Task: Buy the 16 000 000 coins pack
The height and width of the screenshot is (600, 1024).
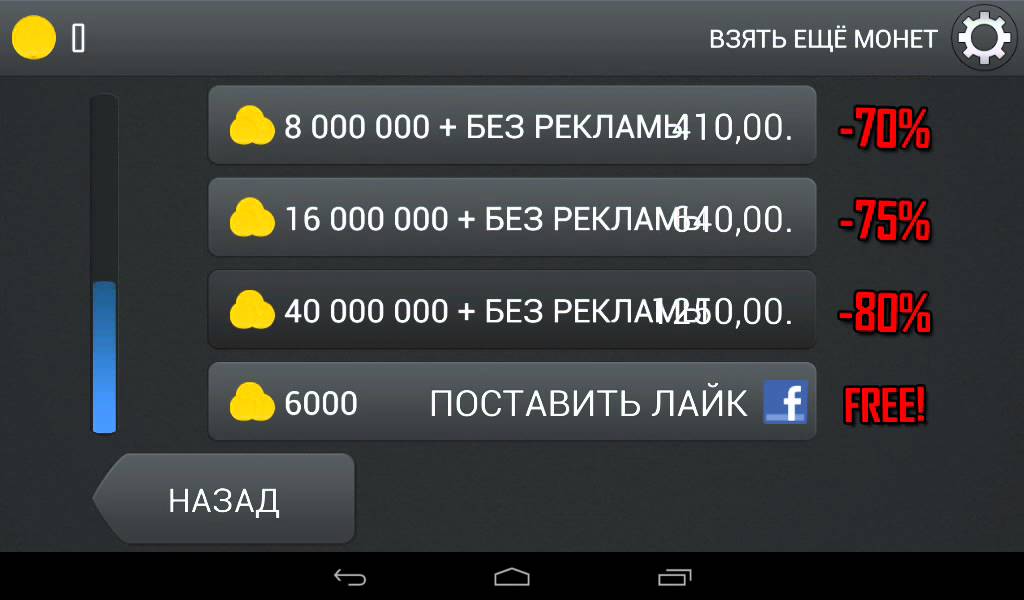Action: 512,218
